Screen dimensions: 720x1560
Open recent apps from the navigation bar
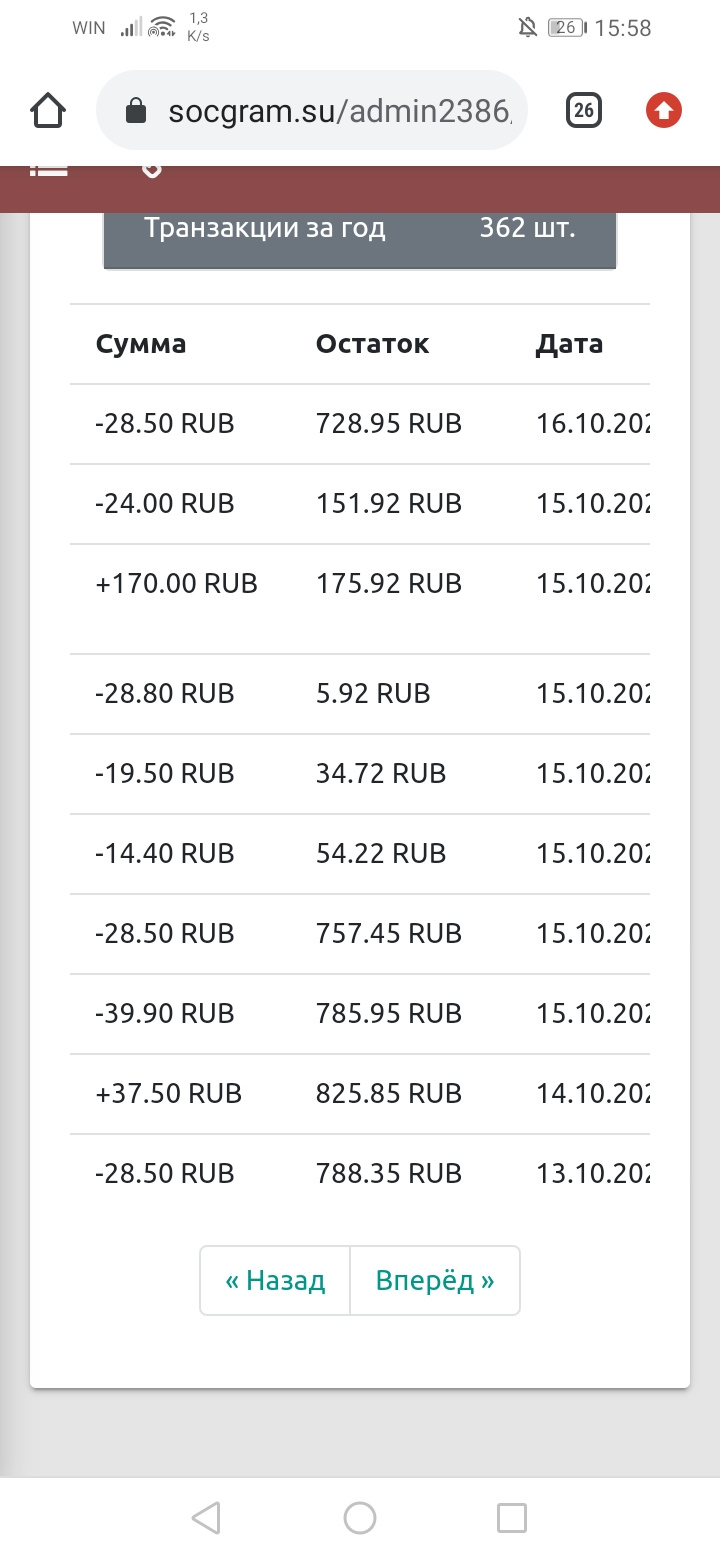coord(512,1518)
